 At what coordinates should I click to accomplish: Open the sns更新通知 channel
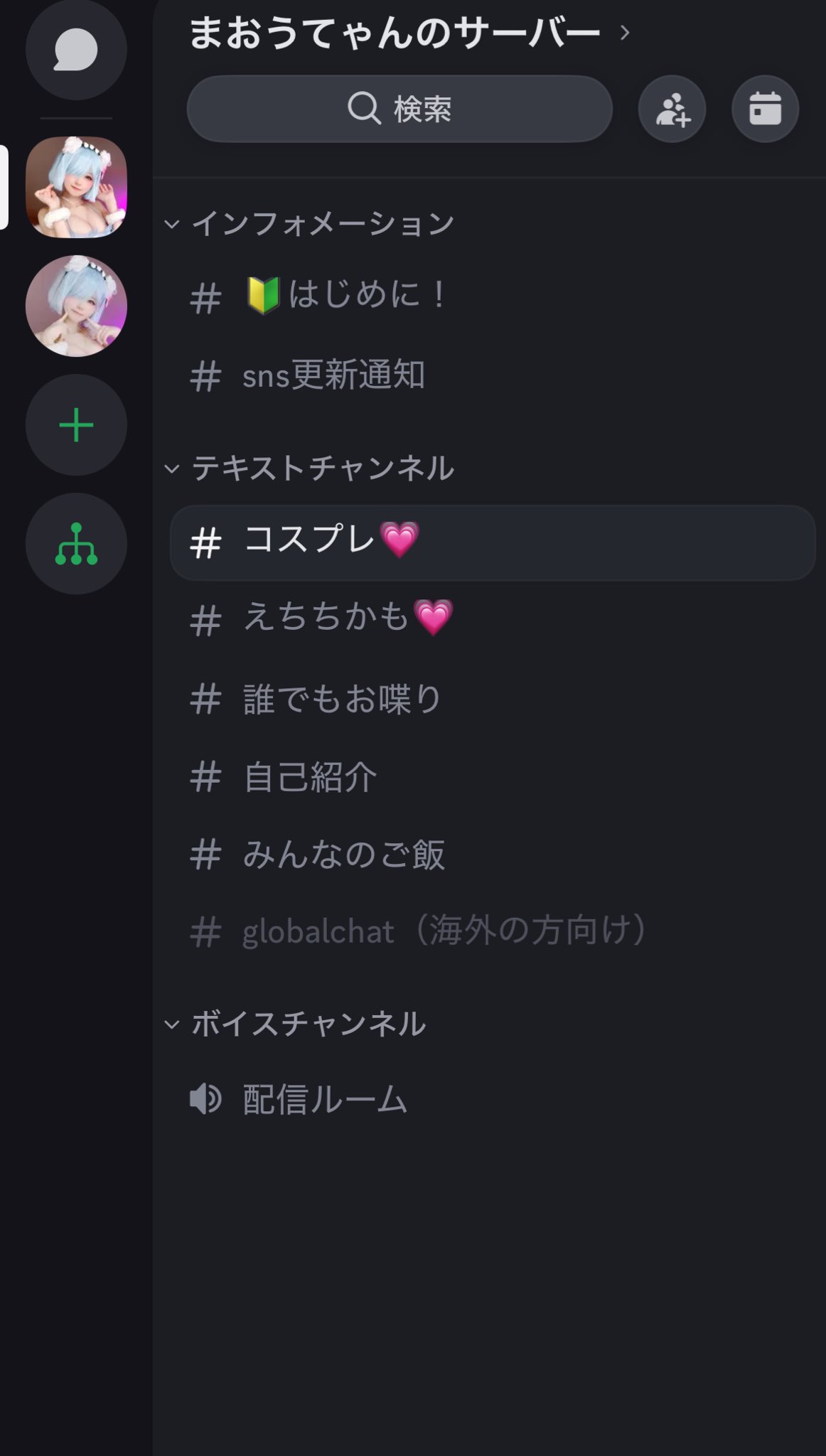point(334,375)
